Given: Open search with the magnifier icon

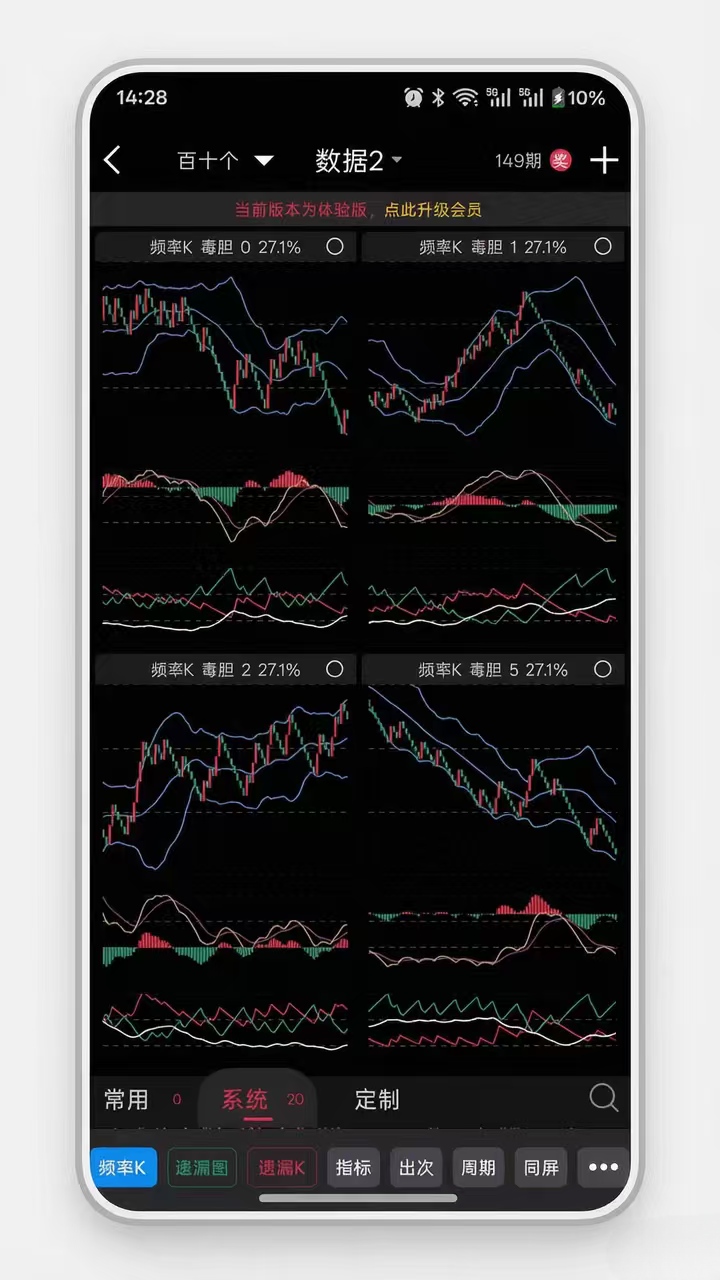Looking at the screenshot, I should pyautogui.click(x=604, y=1099).
